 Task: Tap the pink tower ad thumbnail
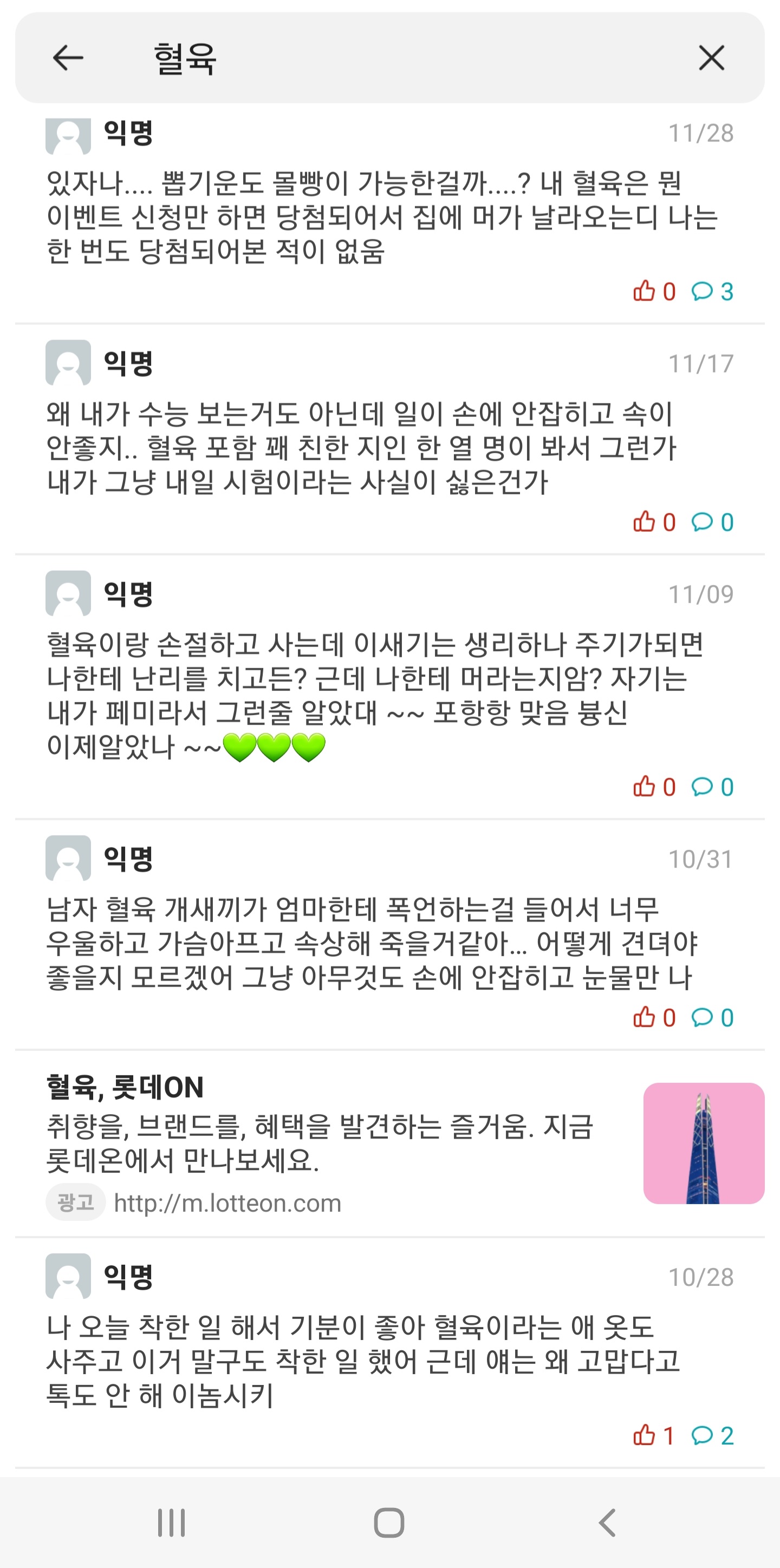pyautogui.click(x=703, y=1143)
